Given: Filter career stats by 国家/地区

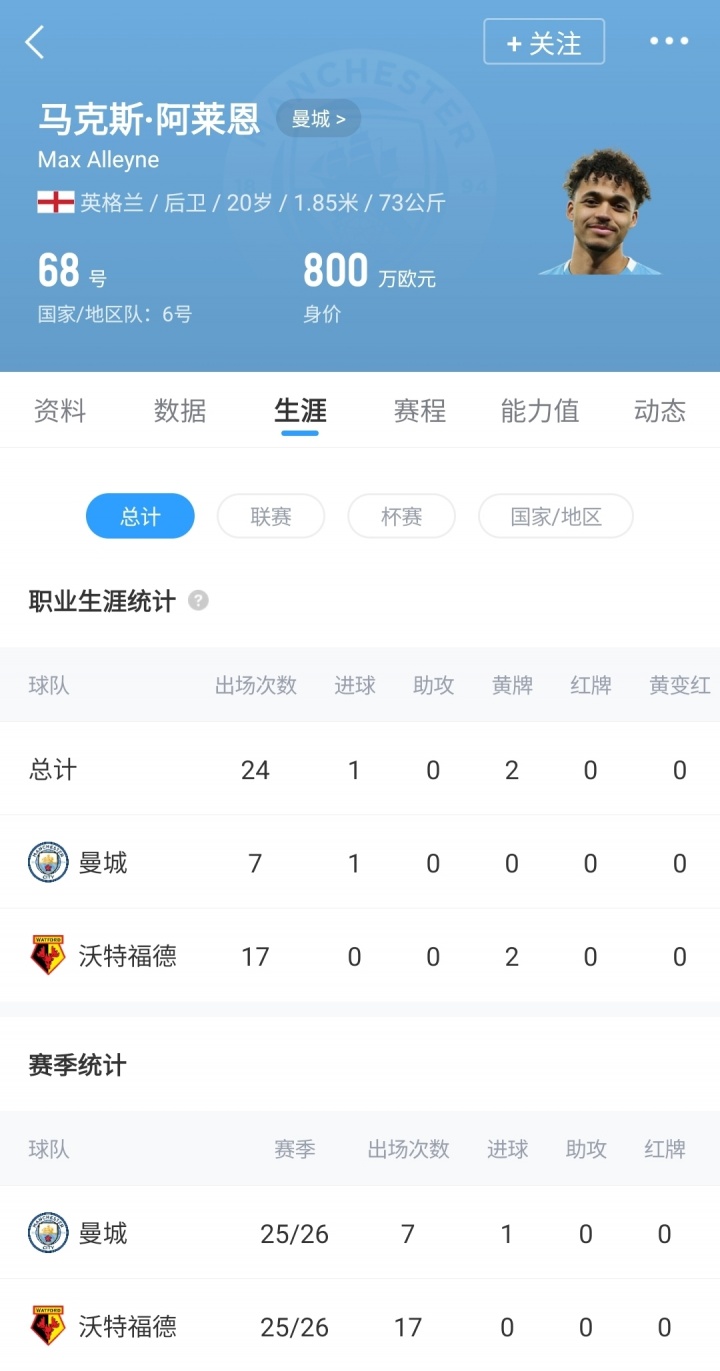Looking at the screenshot, I should [556, 517].
